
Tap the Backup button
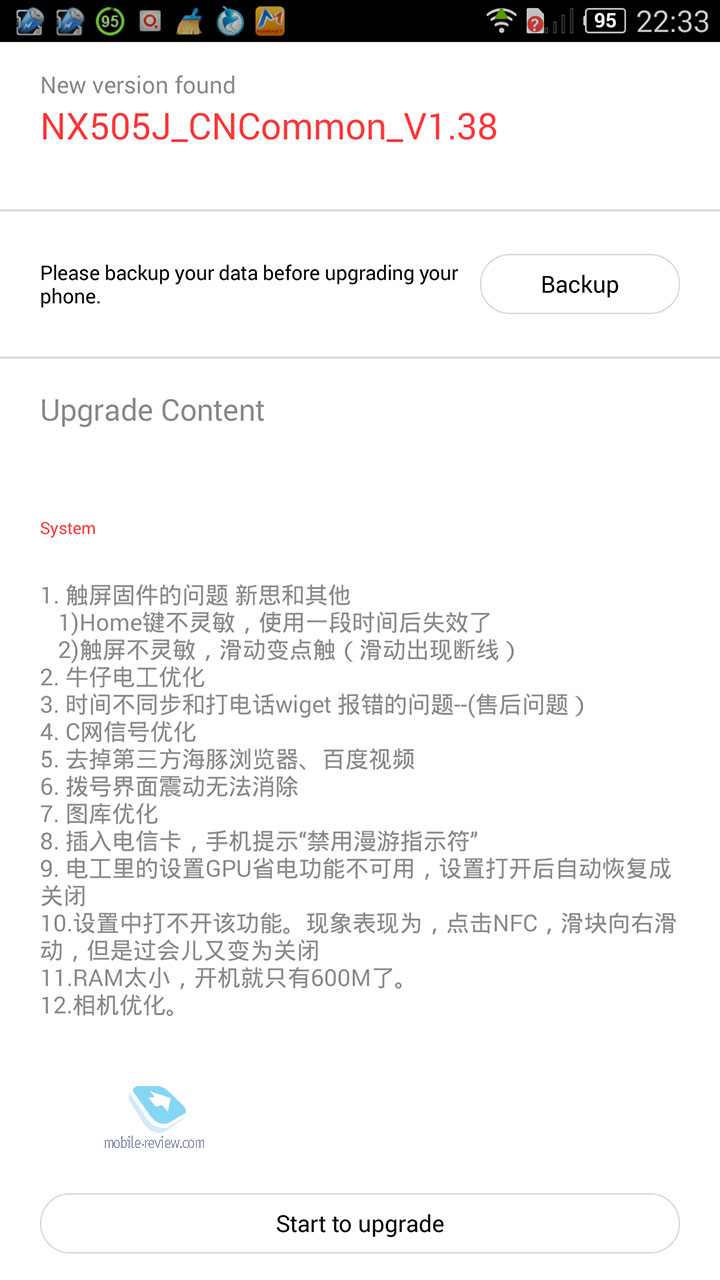[580, 285]
